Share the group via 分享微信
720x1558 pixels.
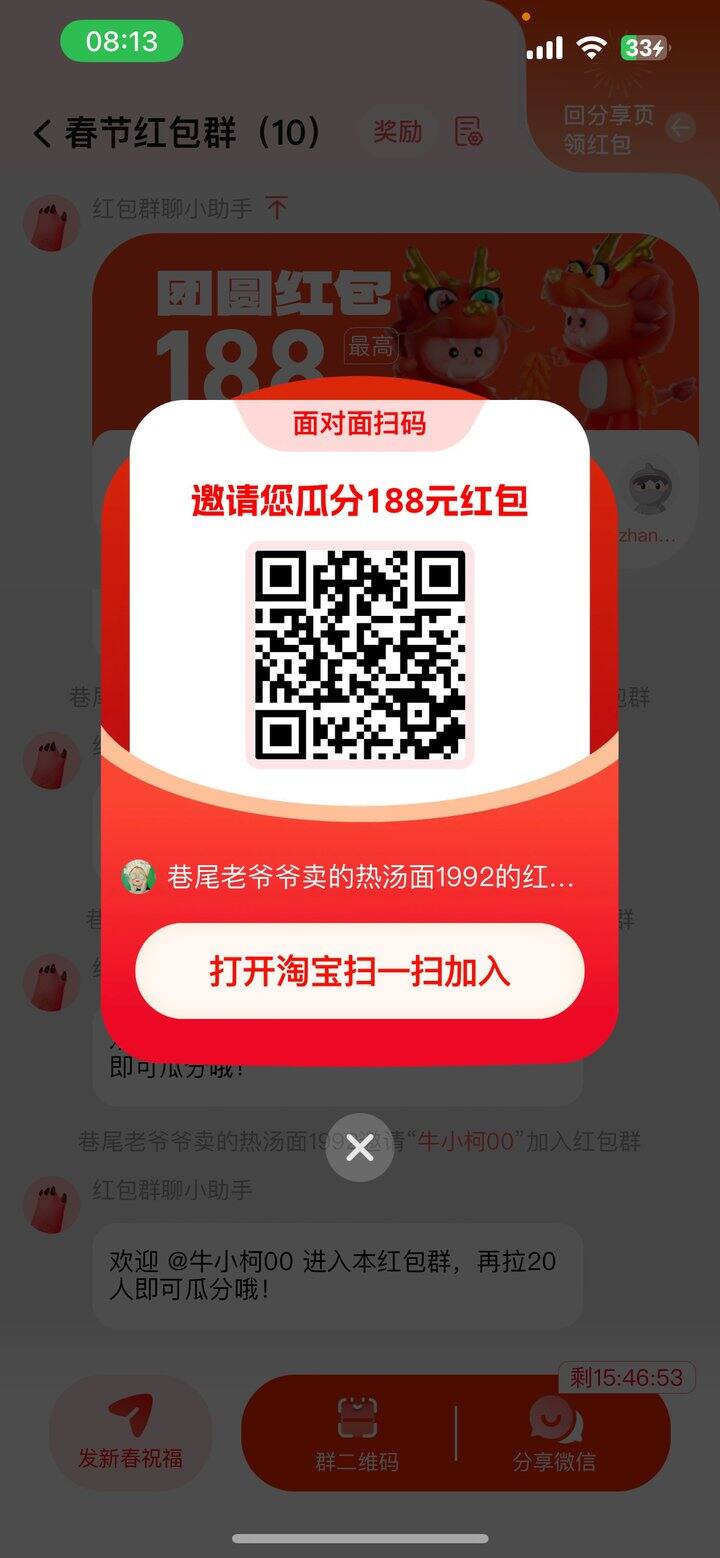pyautogui.click(x=554, y=1434)
